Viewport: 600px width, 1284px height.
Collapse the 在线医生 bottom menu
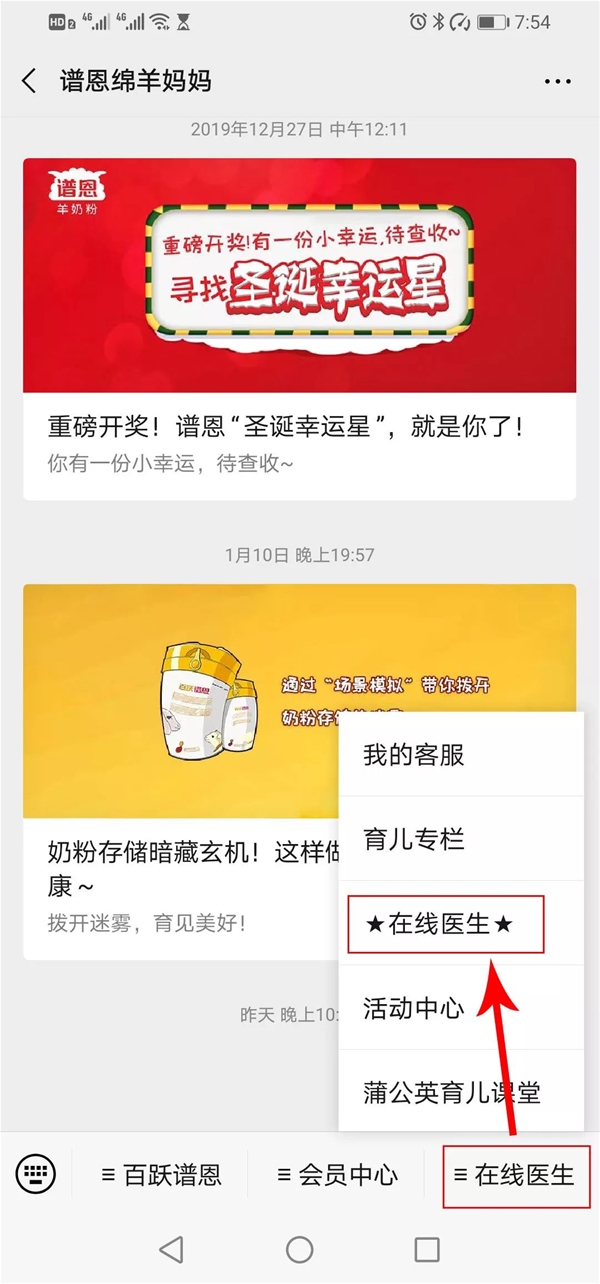pos(513,1174)
